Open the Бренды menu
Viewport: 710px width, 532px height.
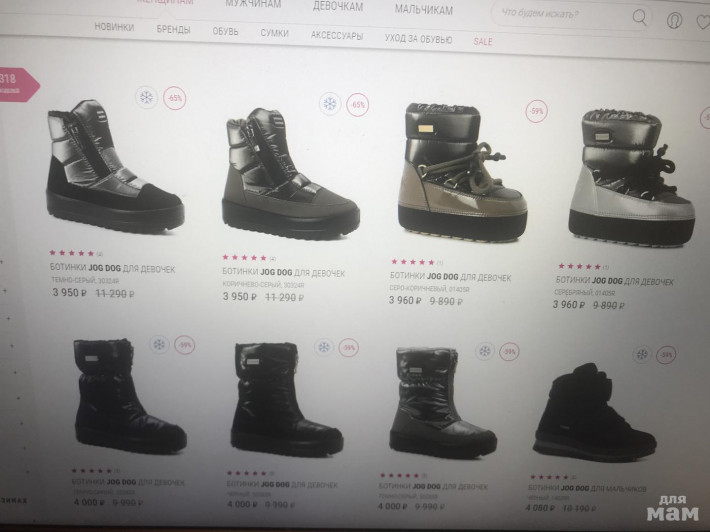pos(173,30)
